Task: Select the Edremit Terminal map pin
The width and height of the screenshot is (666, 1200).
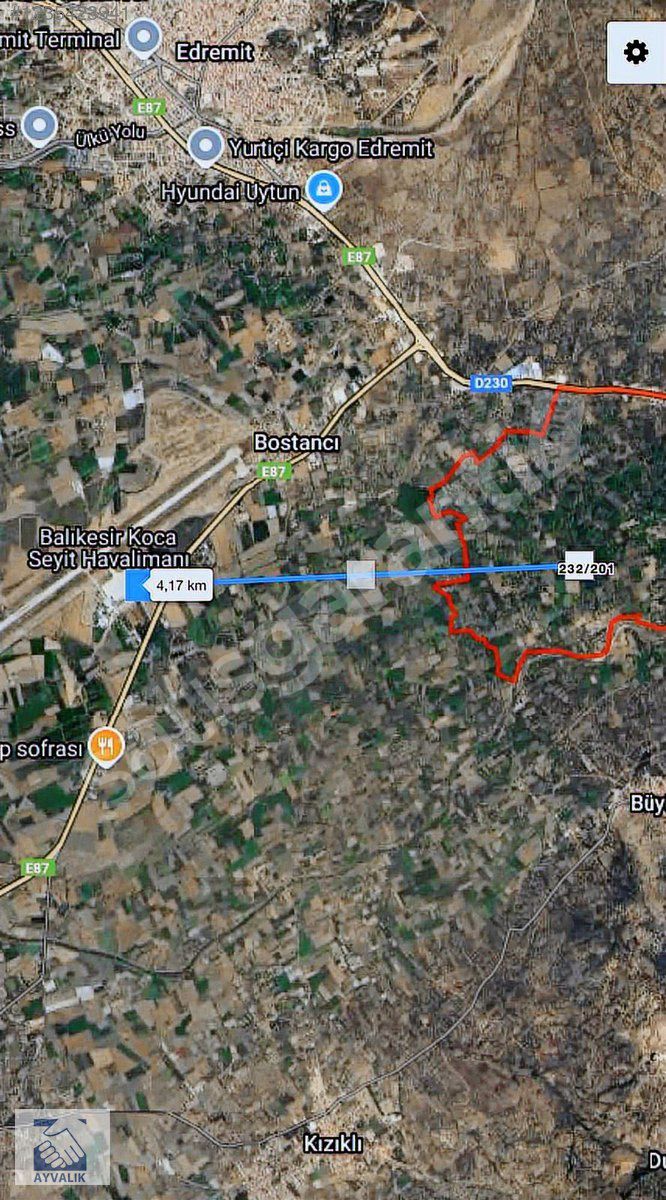Action: tap(145, 38)
